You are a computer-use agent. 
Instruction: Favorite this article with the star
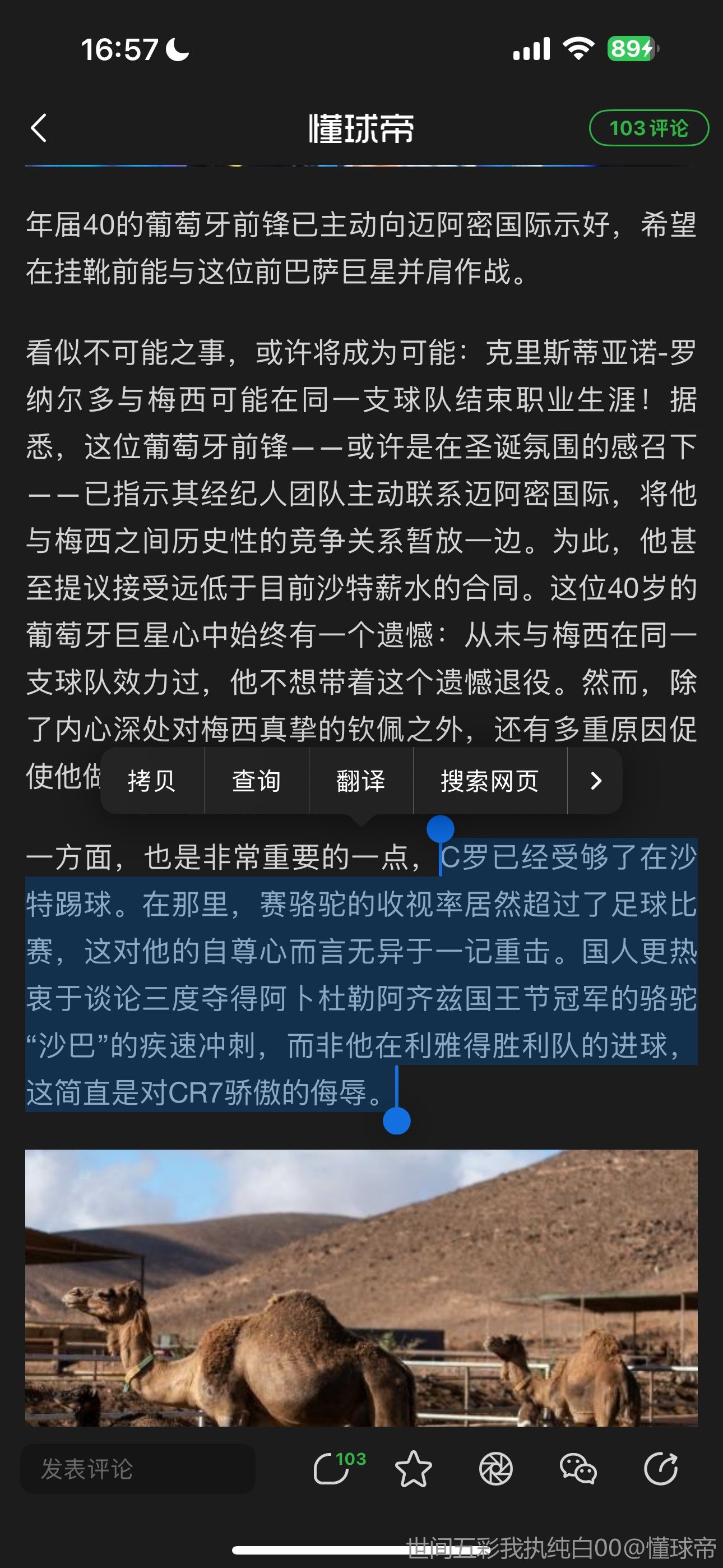413,1469
